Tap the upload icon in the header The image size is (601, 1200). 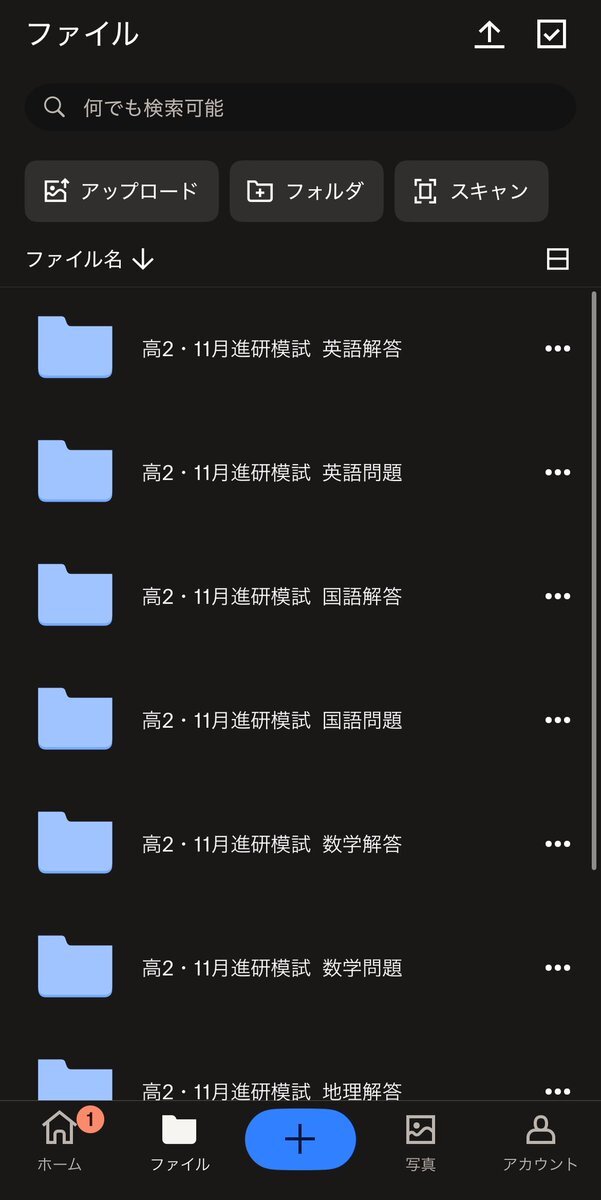(489, 34)
